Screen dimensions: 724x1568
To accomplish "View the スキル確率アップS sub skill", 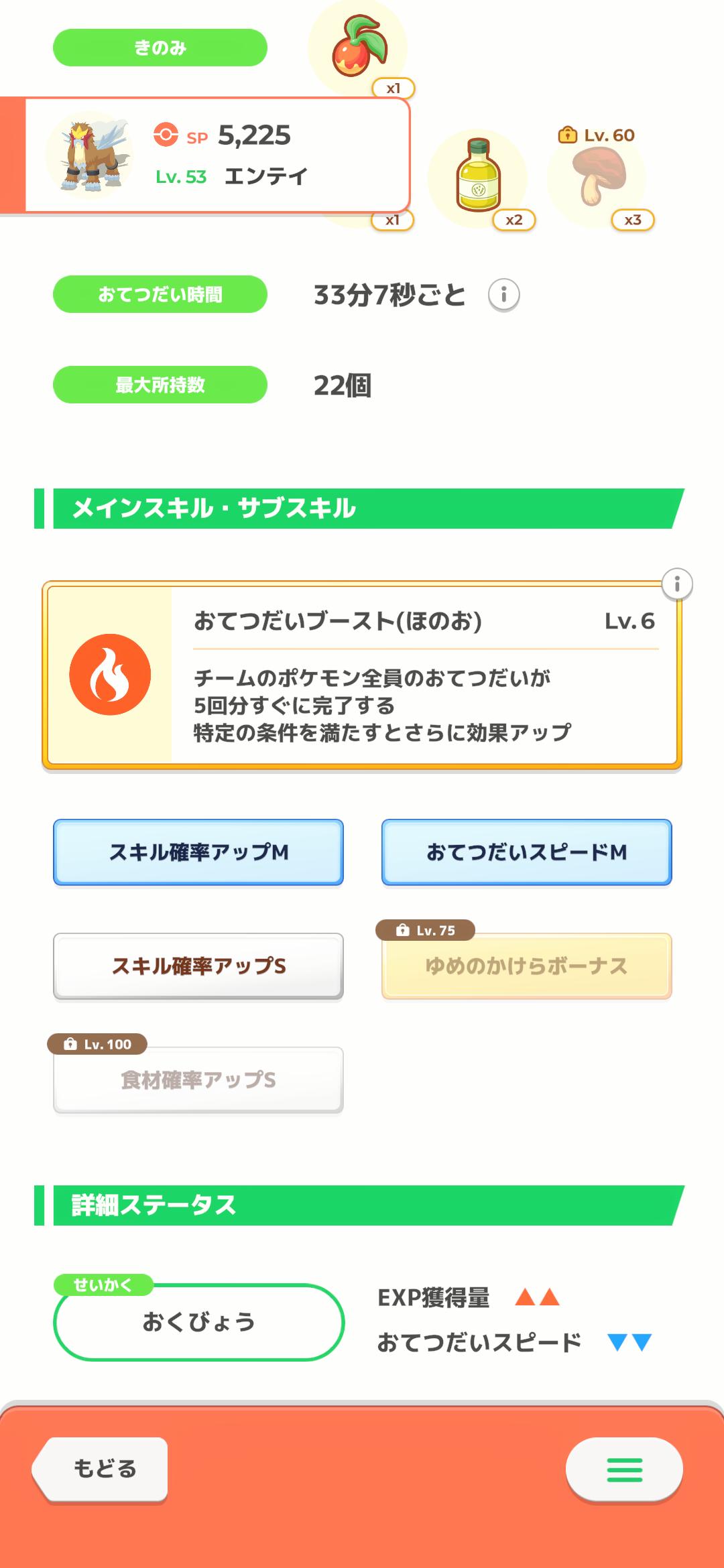I will pos(198,966).
